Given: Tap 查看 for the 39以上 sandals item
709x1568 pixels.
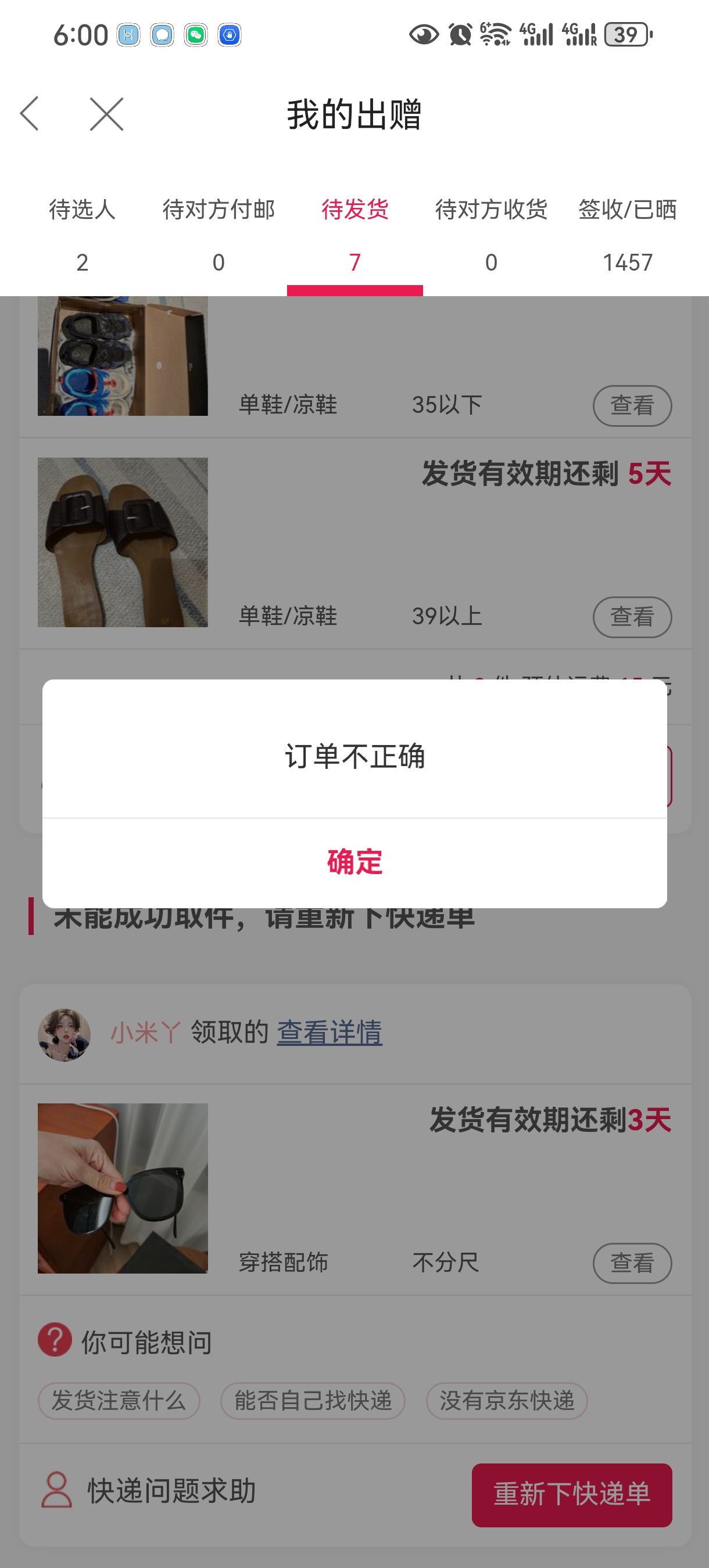Looking at the screenshot, I should pos(632,617).
